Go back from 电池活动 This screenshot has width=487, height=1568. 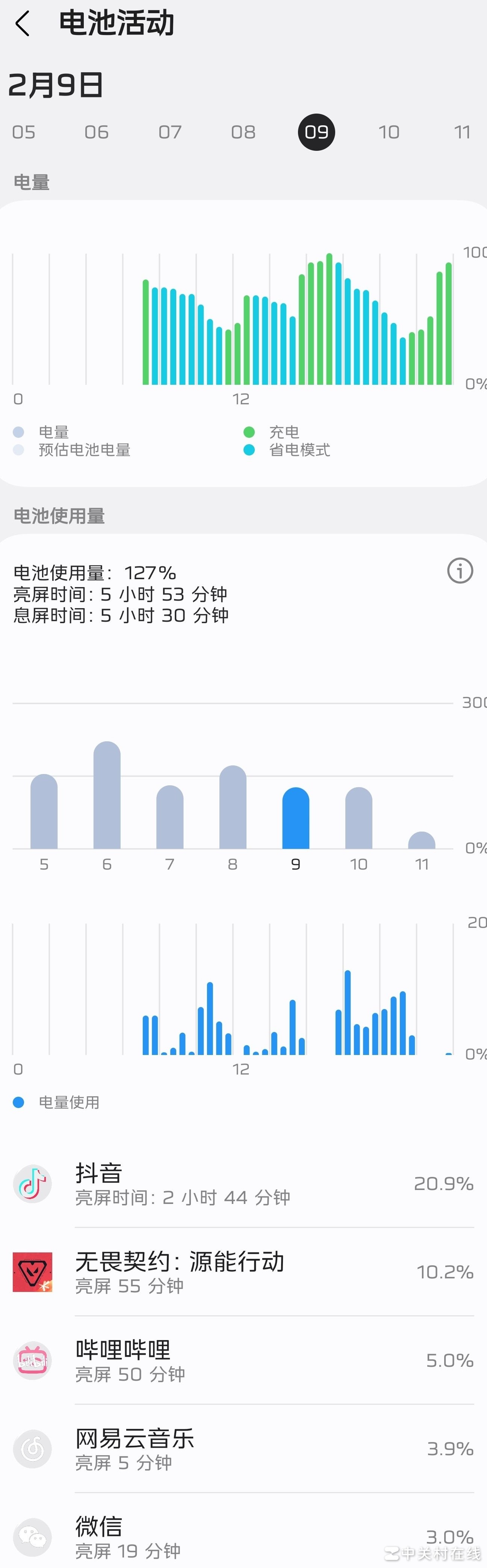click(23, 24)
